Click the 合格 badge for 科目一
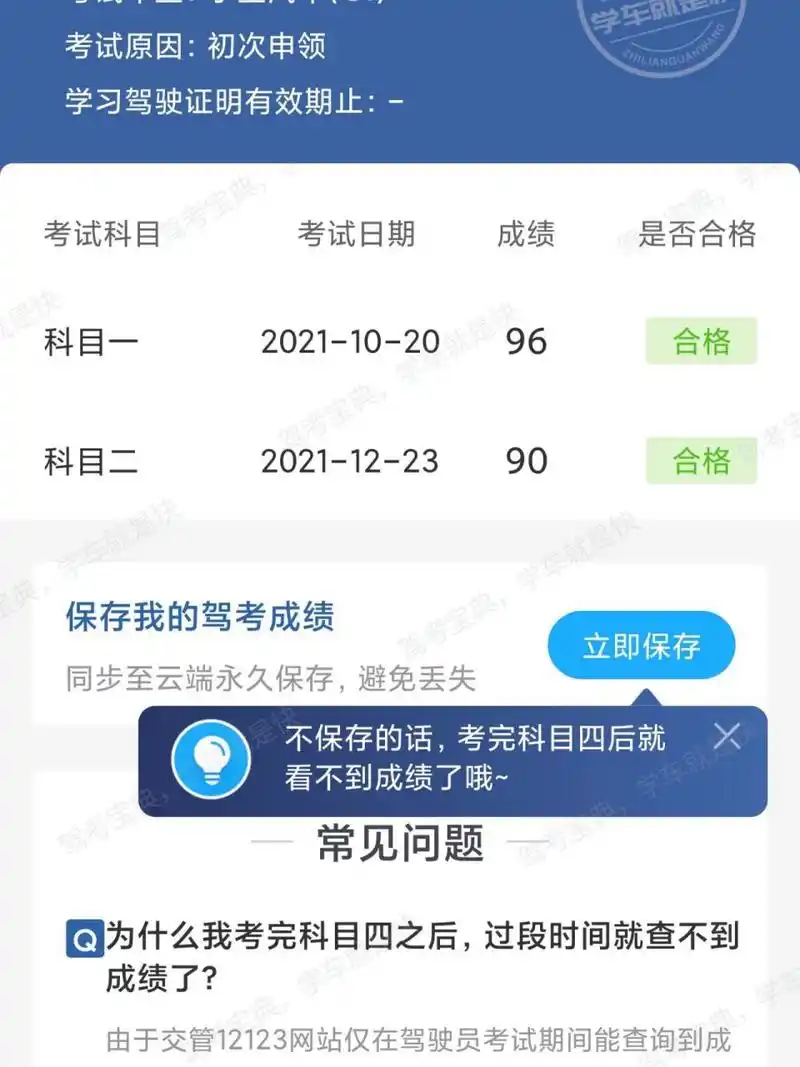This screenshot has width=800, height=1067. coord(702,342)
